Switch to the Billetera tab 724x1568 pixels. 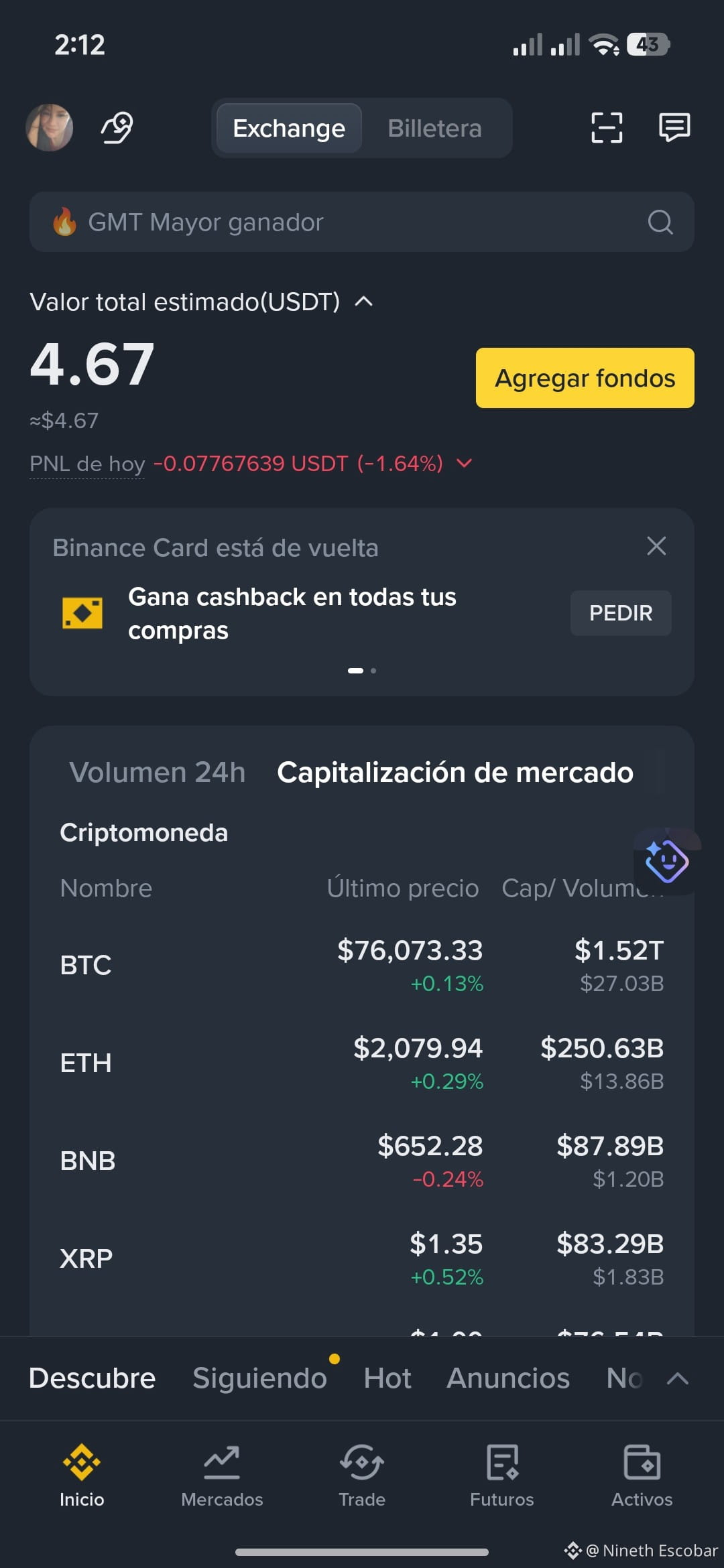pyautogui.click(x=434, y=128)
